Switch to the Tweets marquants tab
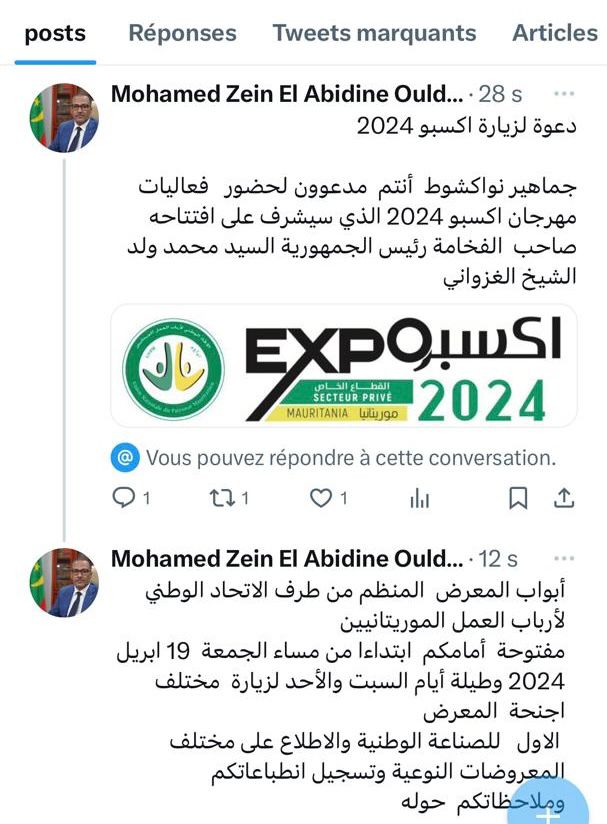Image resolution: width=607 pixels, height=824 pixels. tap(374, 33)
